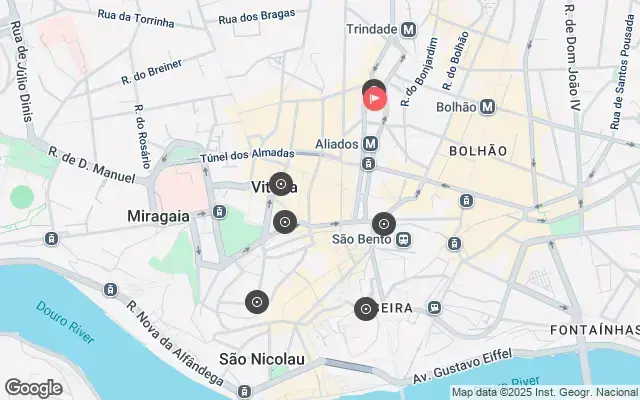This screenshot has width=640, height=400.
Task: Tap the black marker left of São Bento
Action: [383, 224]
